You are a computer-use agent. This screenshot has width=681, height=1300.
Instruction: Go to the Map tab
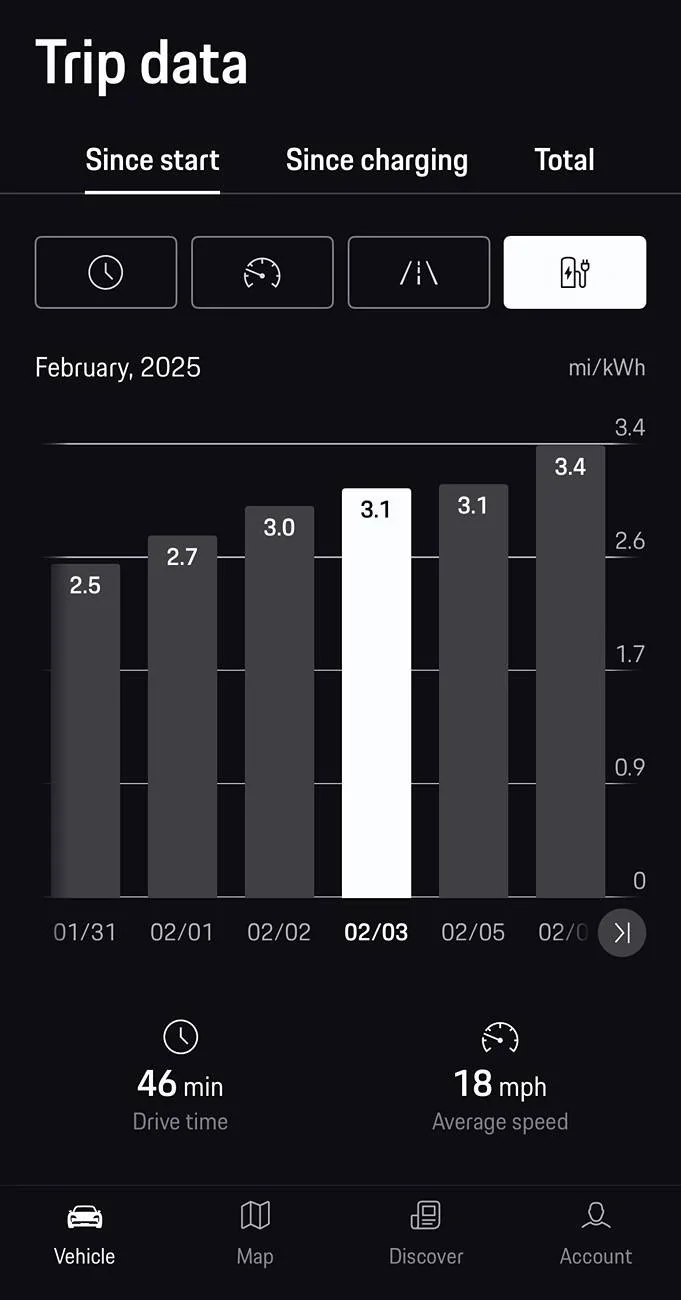tap(255, 1234)
